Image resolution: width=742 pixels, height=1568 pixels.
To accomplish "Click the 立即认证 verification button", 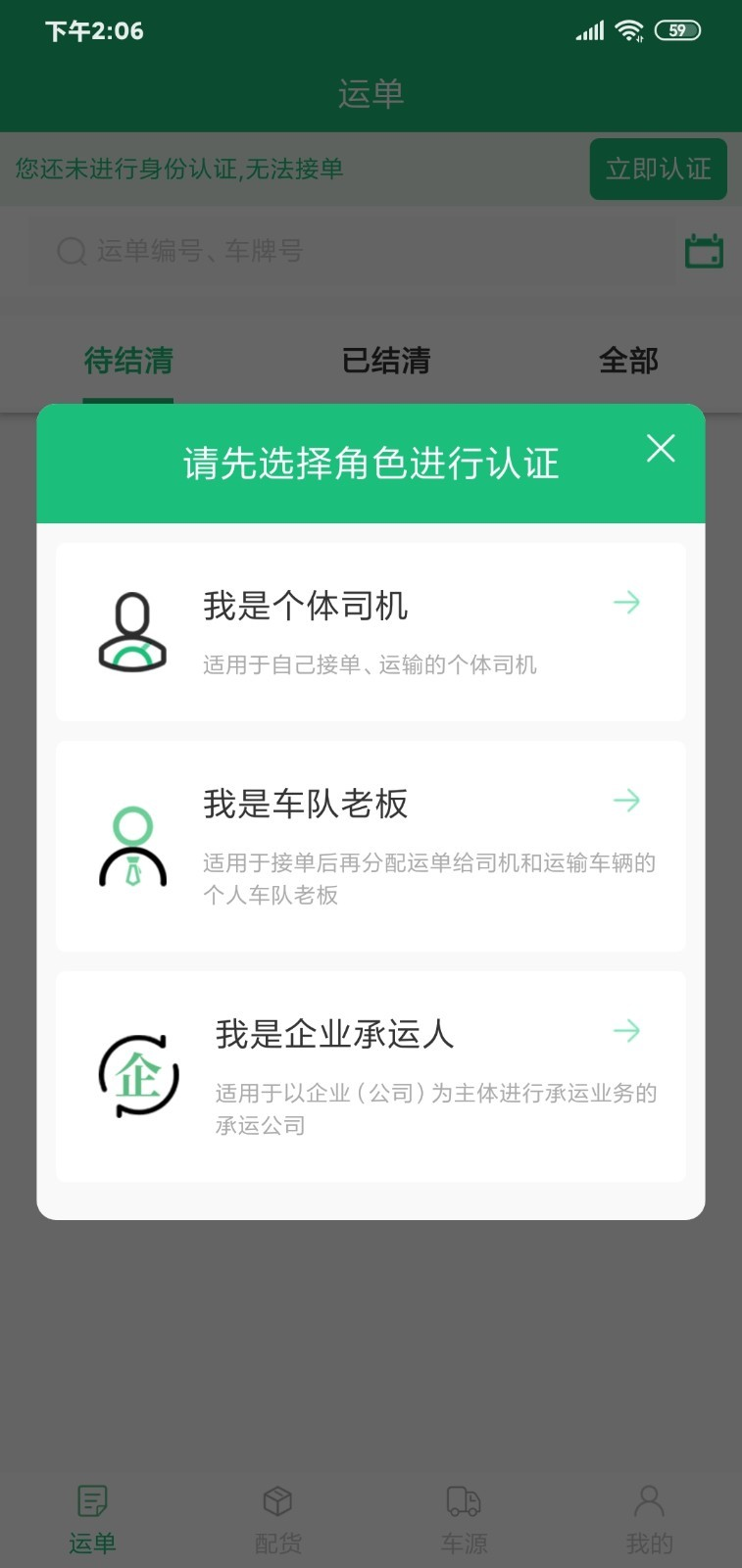I will coord(658,169).
